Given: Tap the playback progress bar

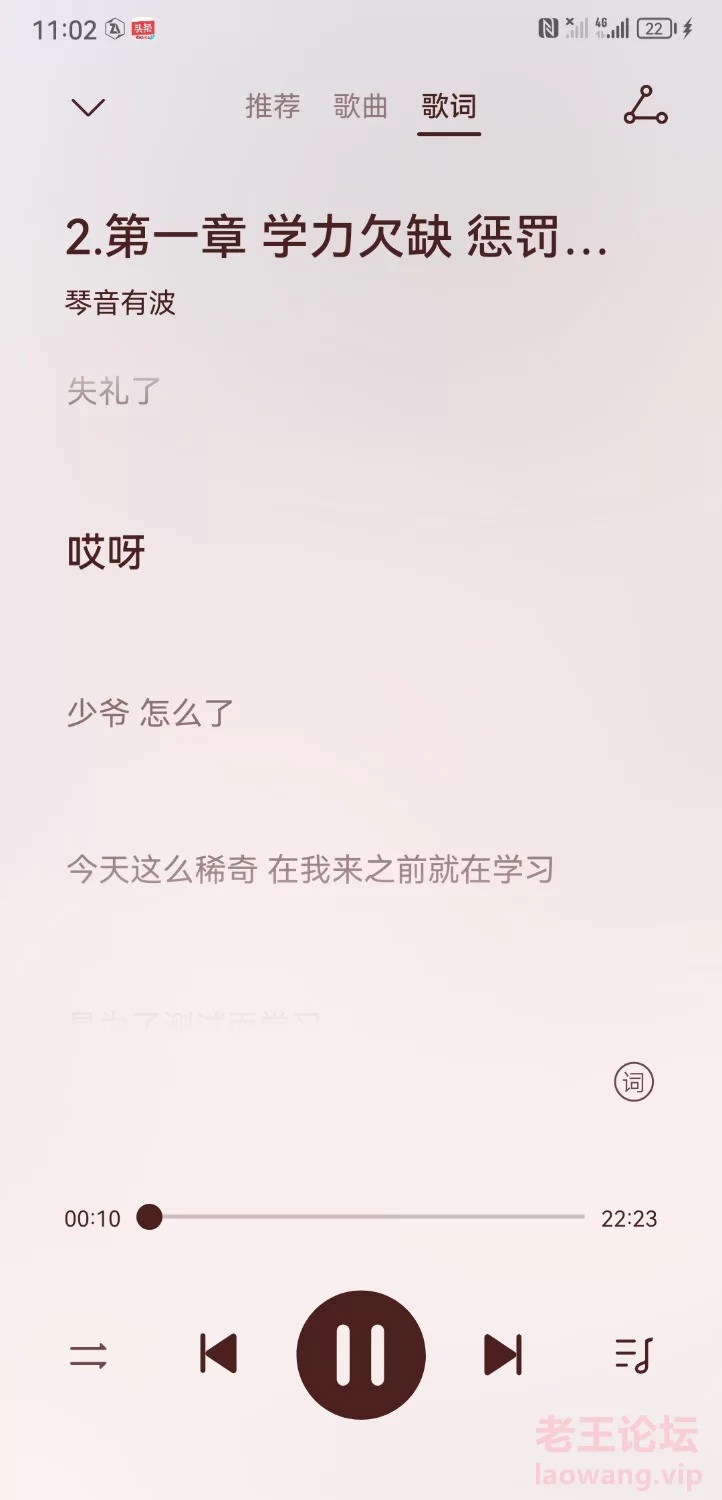Looking at the screenshot, I should point(367,1217).
